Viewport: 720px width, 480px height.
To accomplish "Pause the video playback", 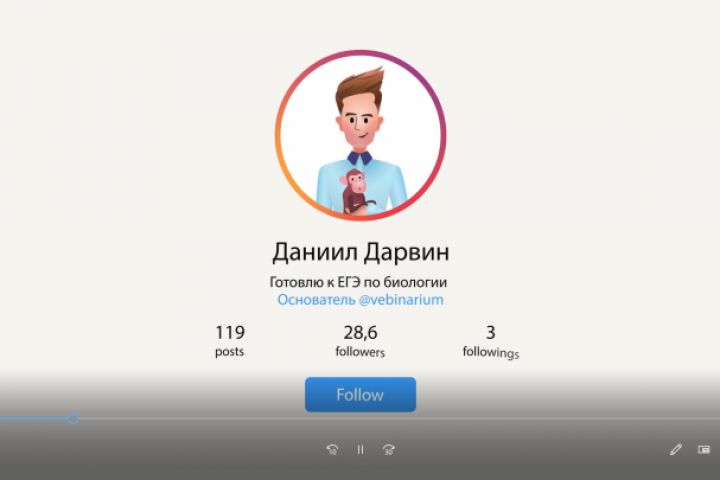I will click(360, 450).
